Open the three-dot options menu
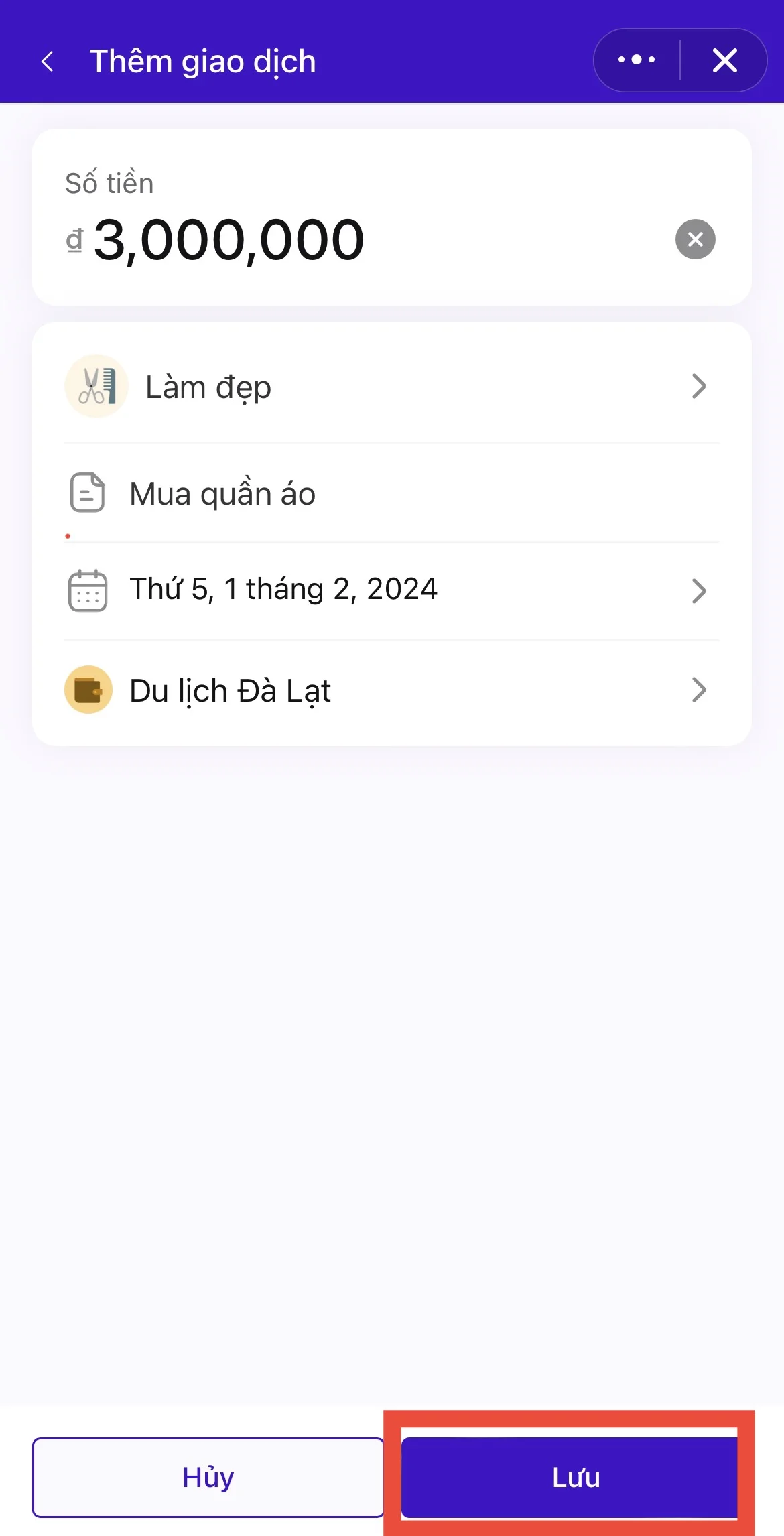The image size is (784, 1536). click(x=635, y=60)
